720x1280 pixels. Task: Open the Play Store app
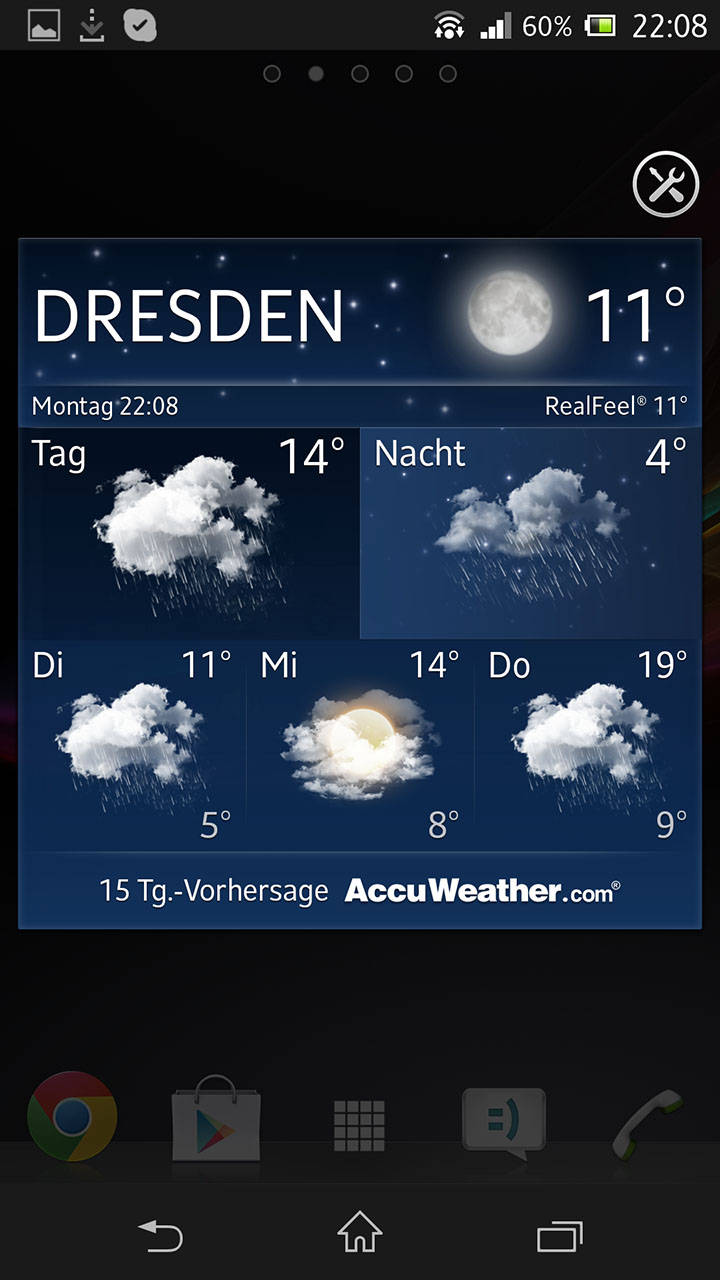(x=216, y=1118)
